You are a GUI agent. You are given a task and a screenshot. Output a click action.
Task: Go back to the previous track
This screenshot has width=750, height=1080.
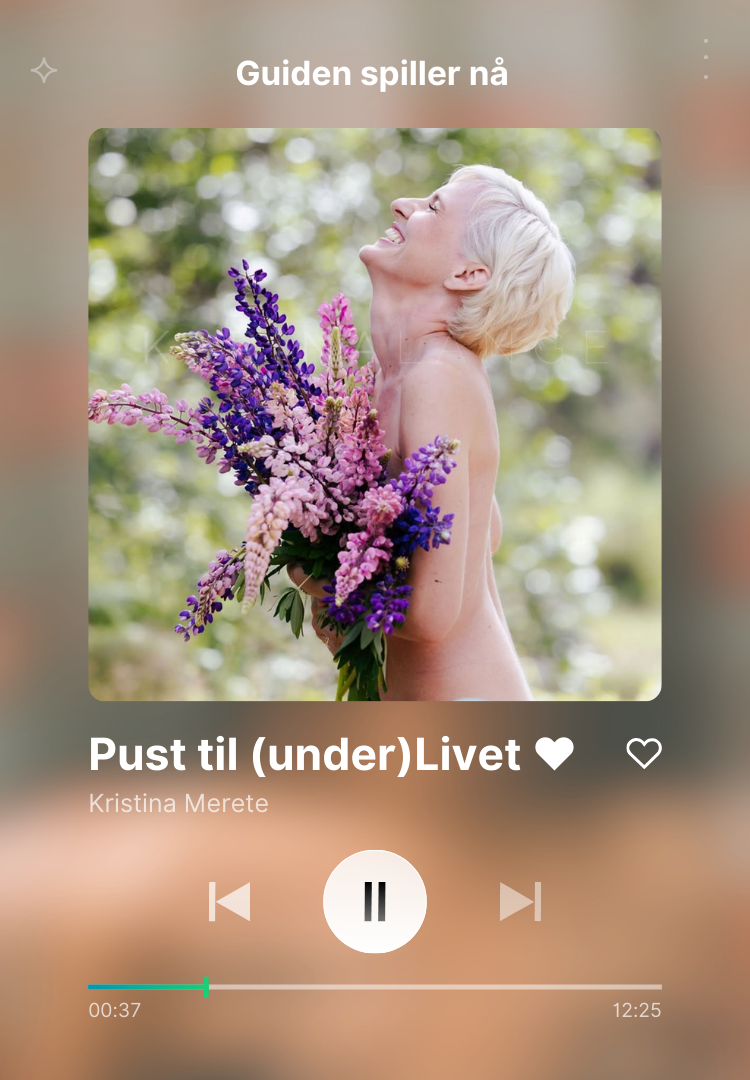point(230,901)
